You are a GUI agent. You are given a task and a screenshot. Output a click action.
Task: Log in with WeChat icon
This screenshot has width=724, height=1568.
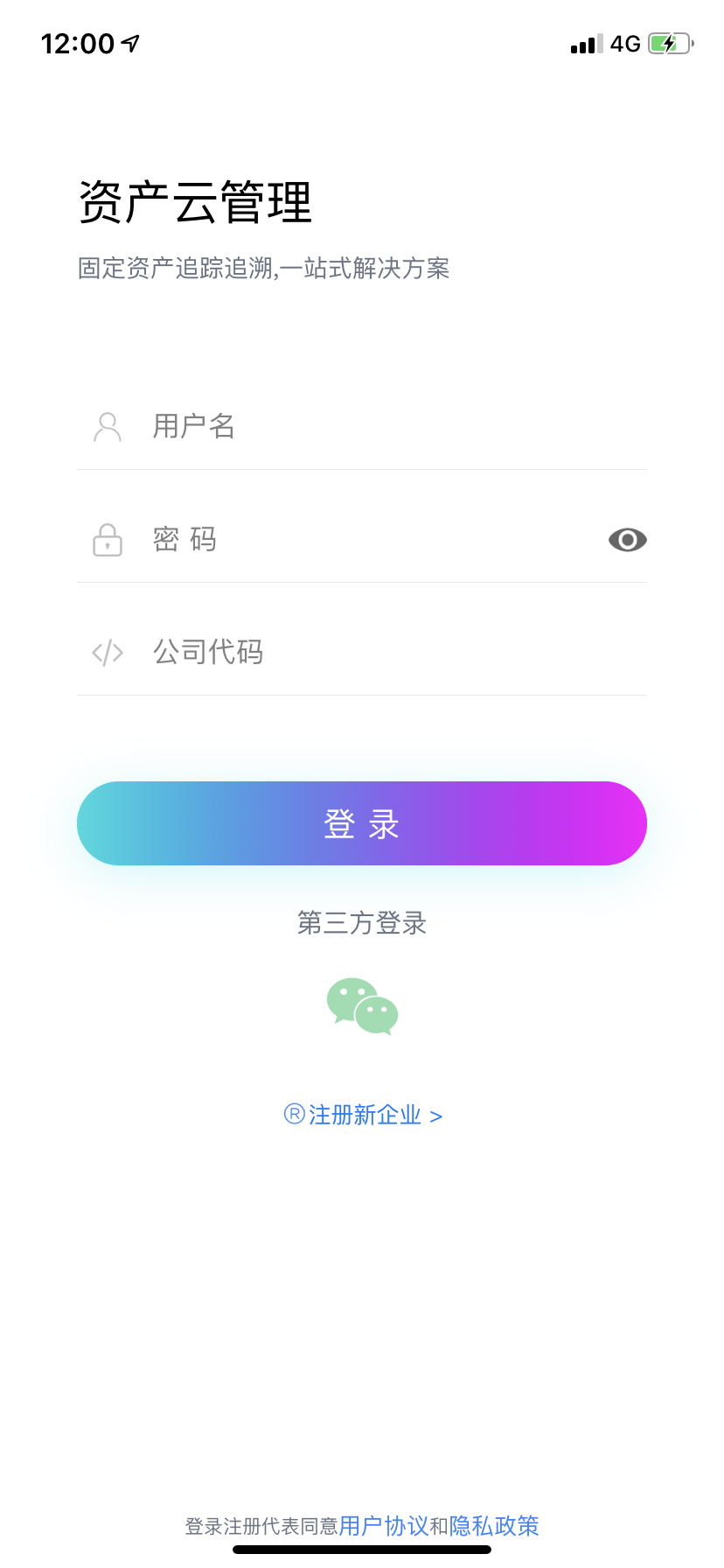point(362,1006)
